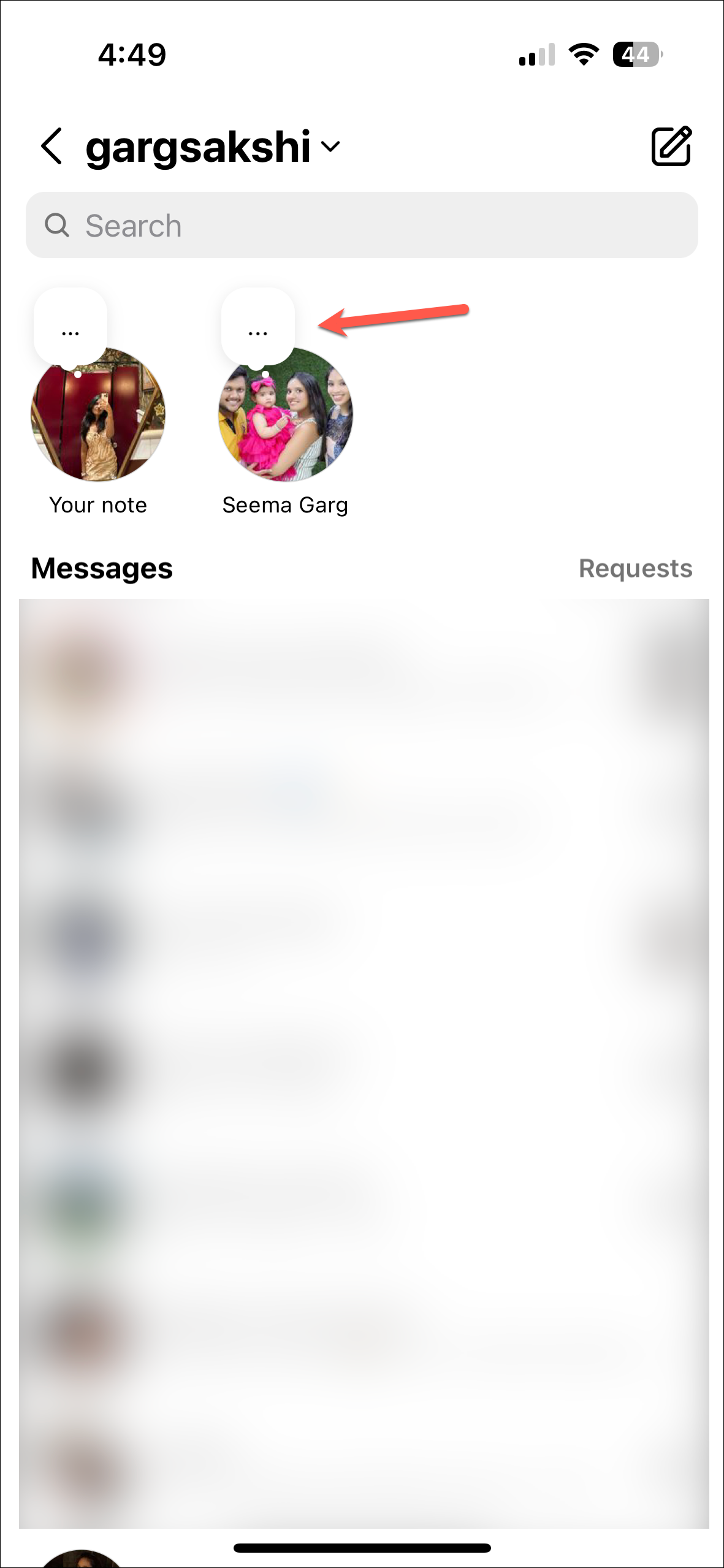Compose a new message
The height and width of the screenshot is (1568, 724).
point(671,147)
